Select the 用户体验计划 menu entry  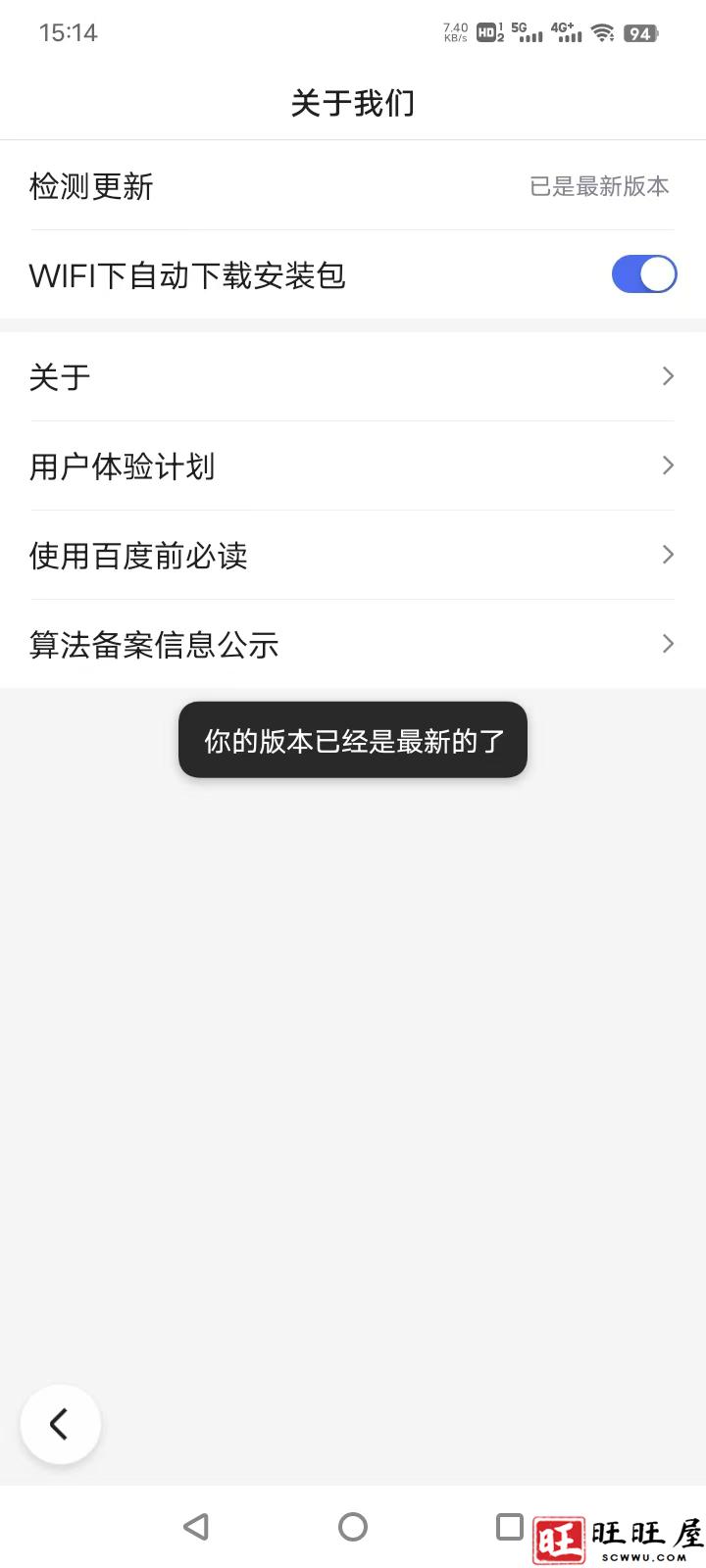coord(124,465)
